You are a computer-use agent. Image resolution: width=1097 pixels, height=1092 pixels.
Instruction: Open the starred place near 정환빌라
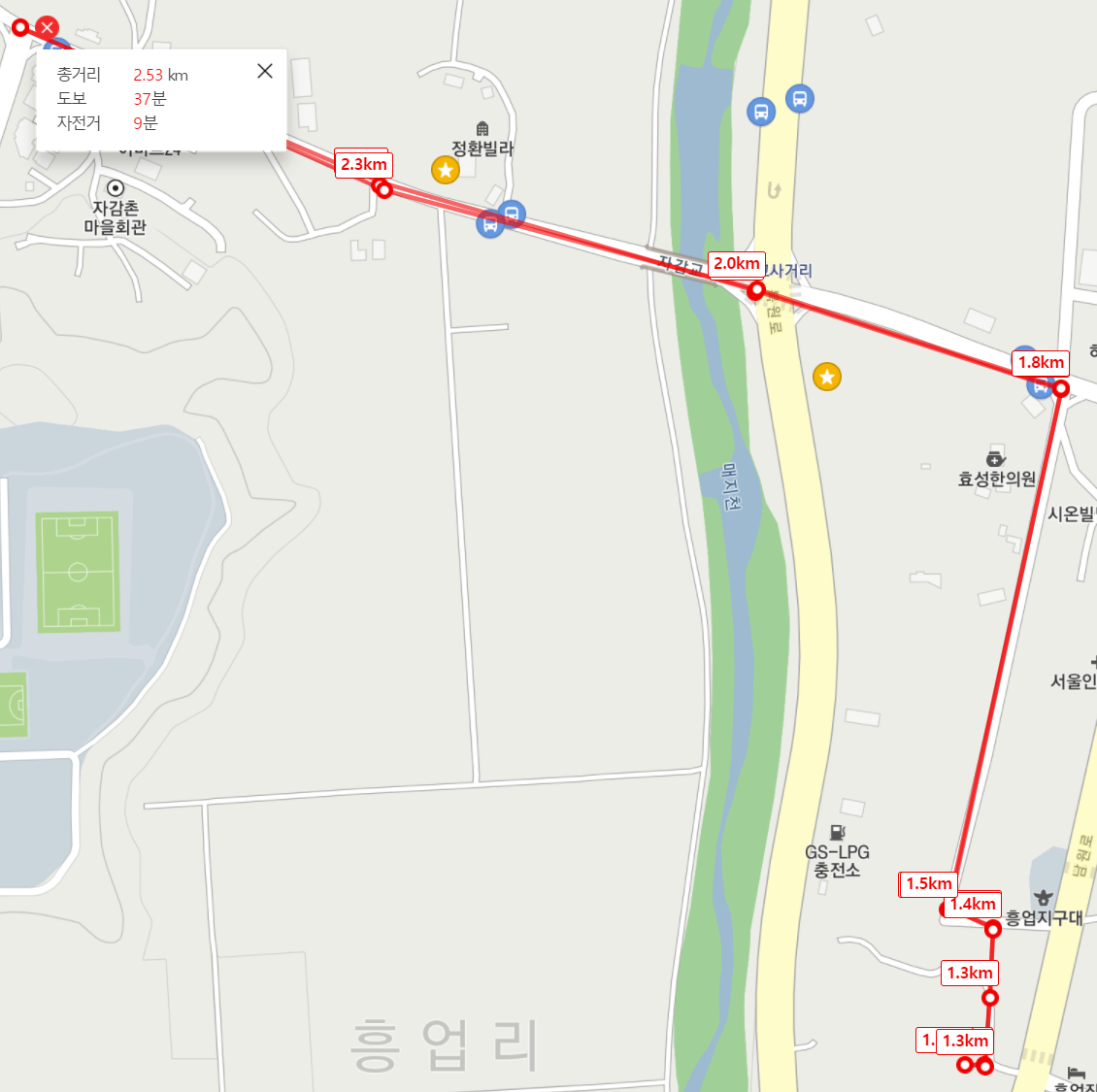pyautogui.click(x=445, y=171)
